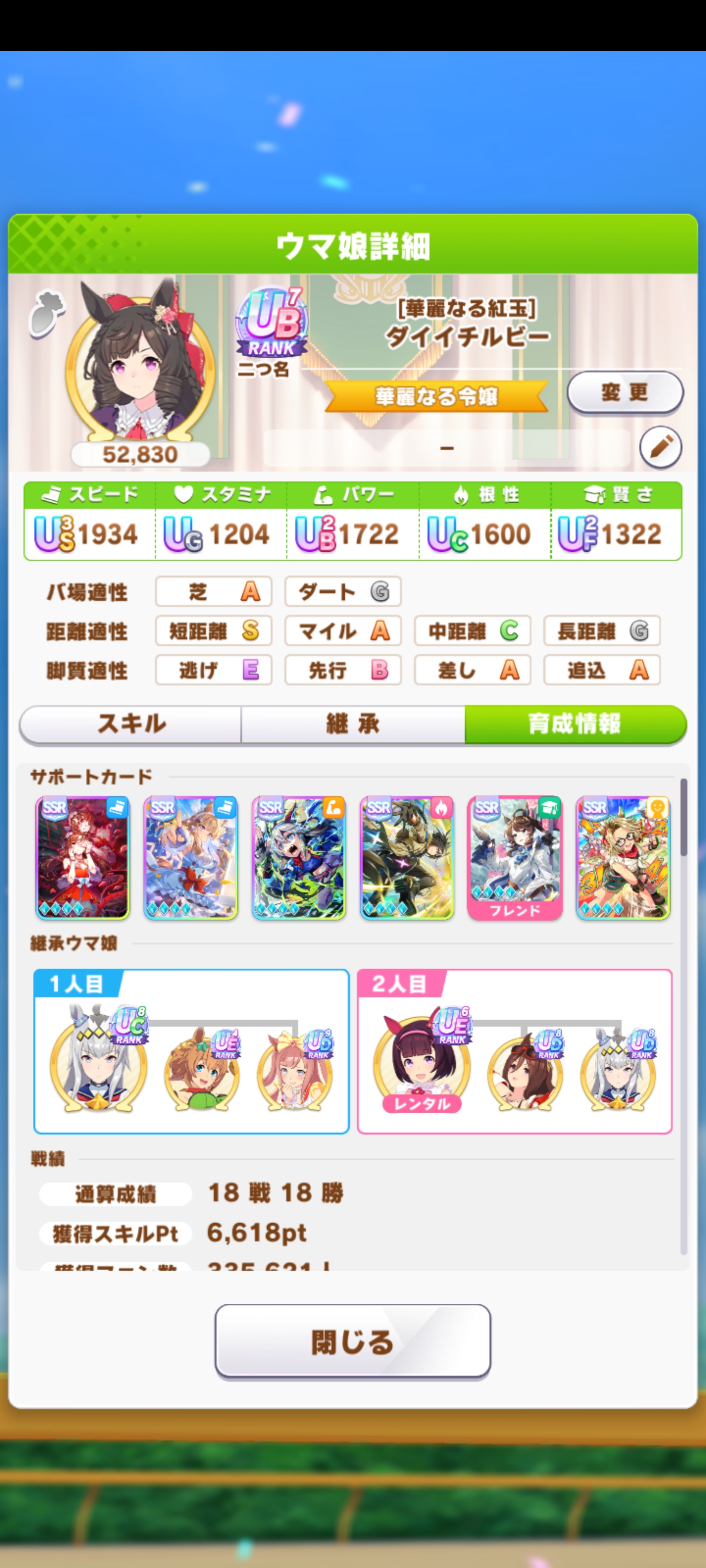
Task: Switch to the 継承 tab
Action: (x=353, y=724)
